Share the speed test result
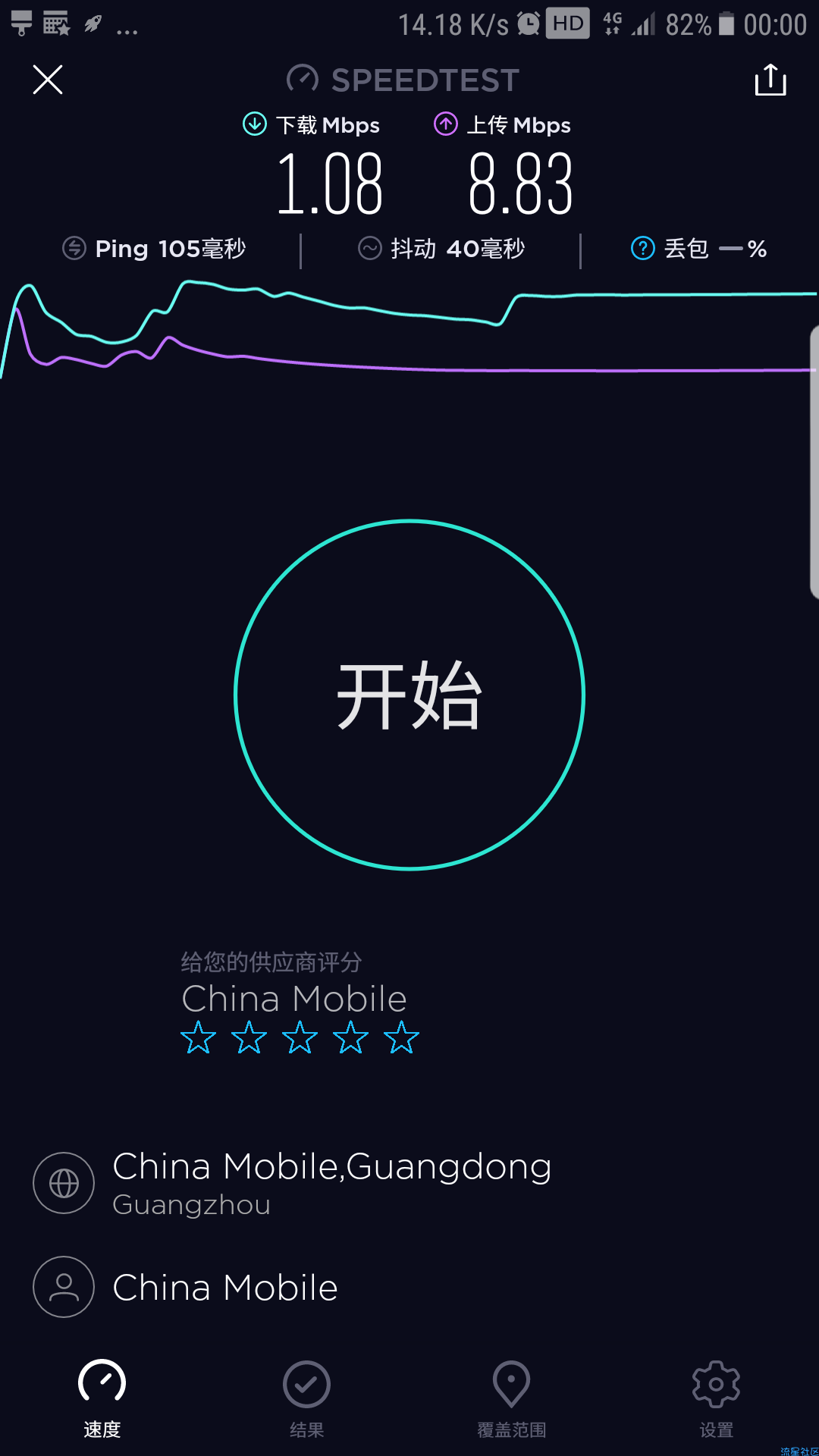Image resolution: width=819 pixels, height=1456 pixels. (770, 80)
